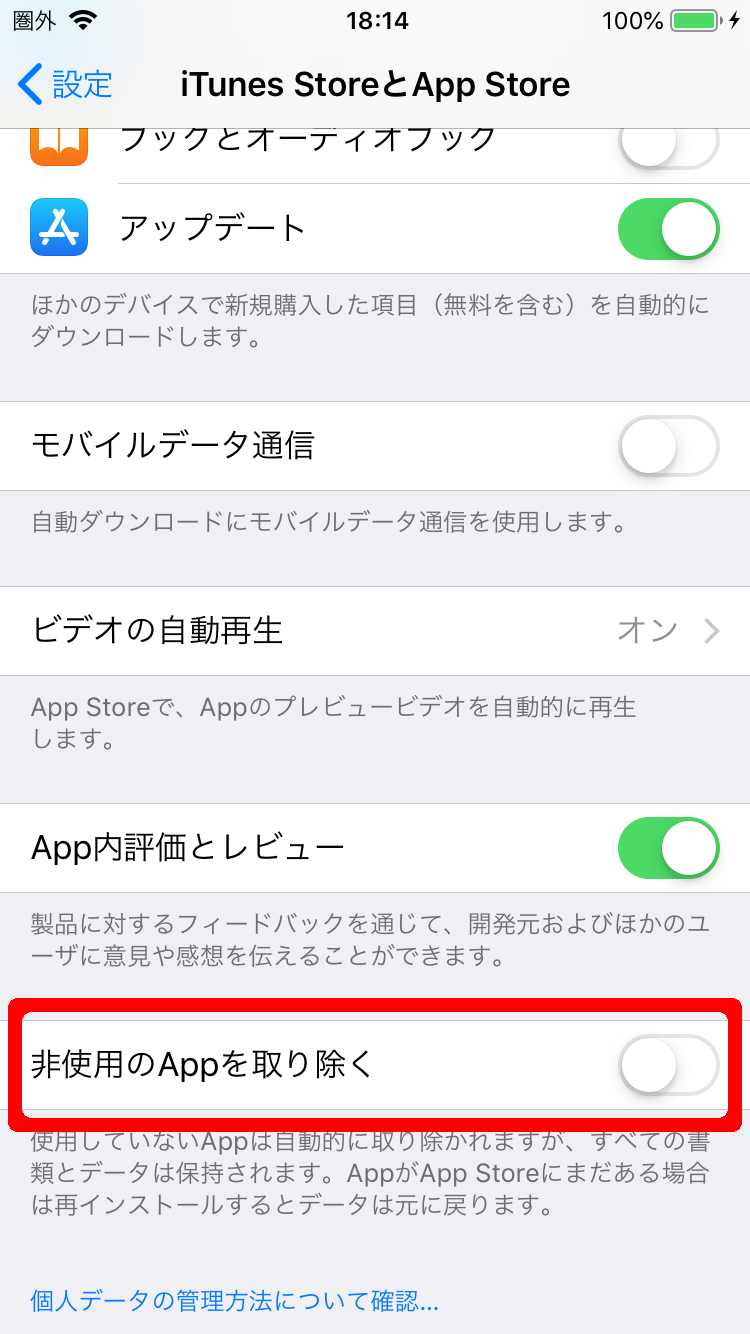Image resolution: width=750 pixels, height=1334 pixels.
Task: Disable App内評価とレビュー
Action: [x=668, y=848]
